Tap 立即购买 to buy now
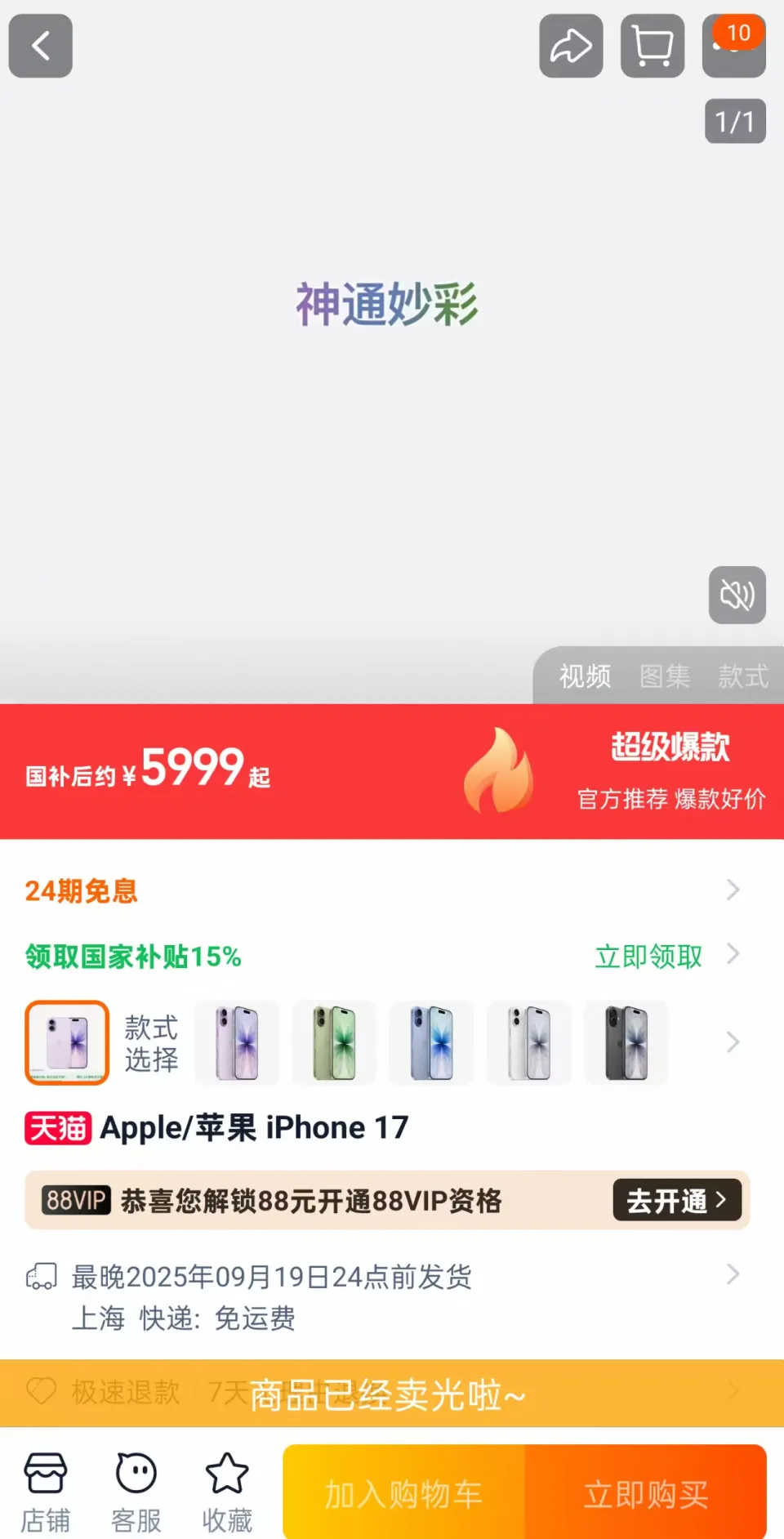Viewport: 784px width, 1539px height. tap(645, 1494)
